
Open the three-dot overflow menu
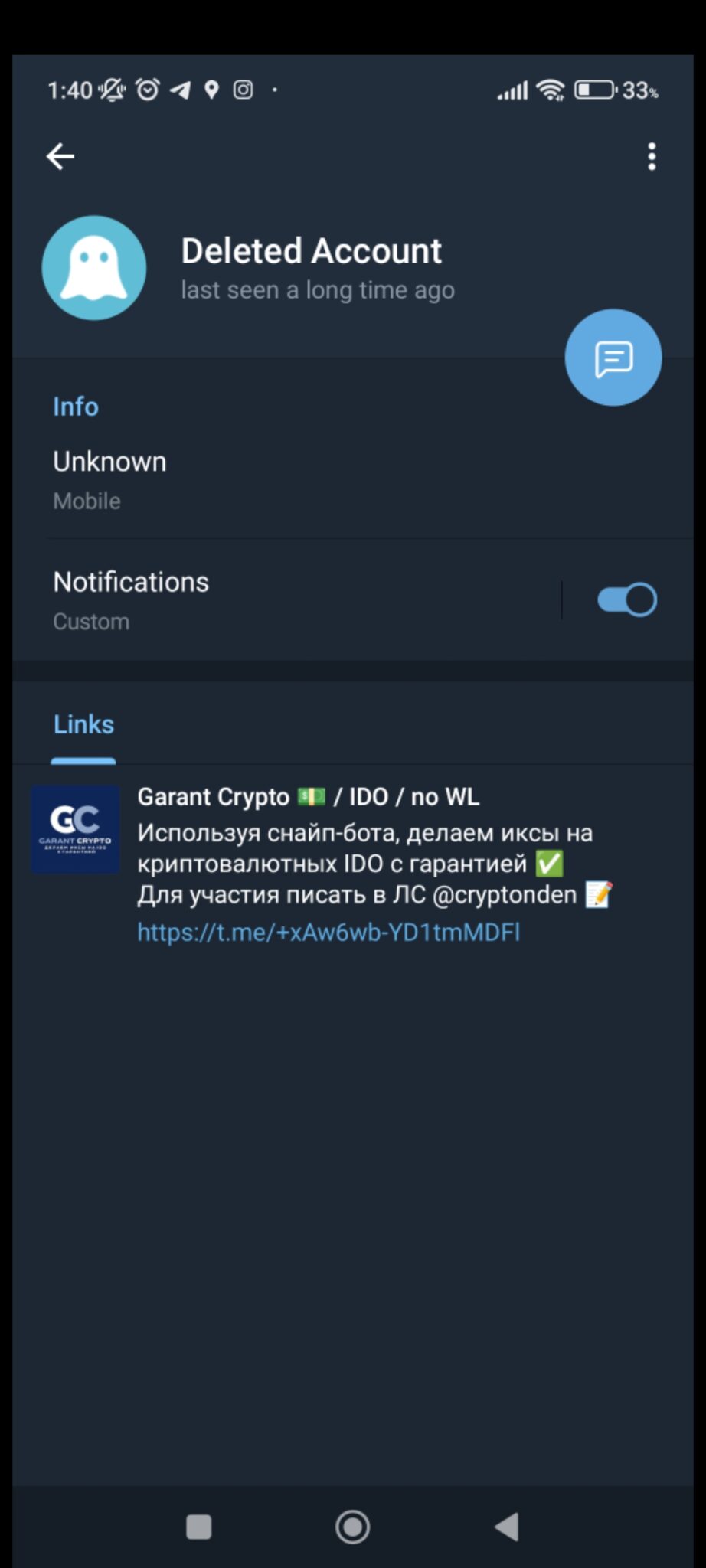[x=652, y=157]
